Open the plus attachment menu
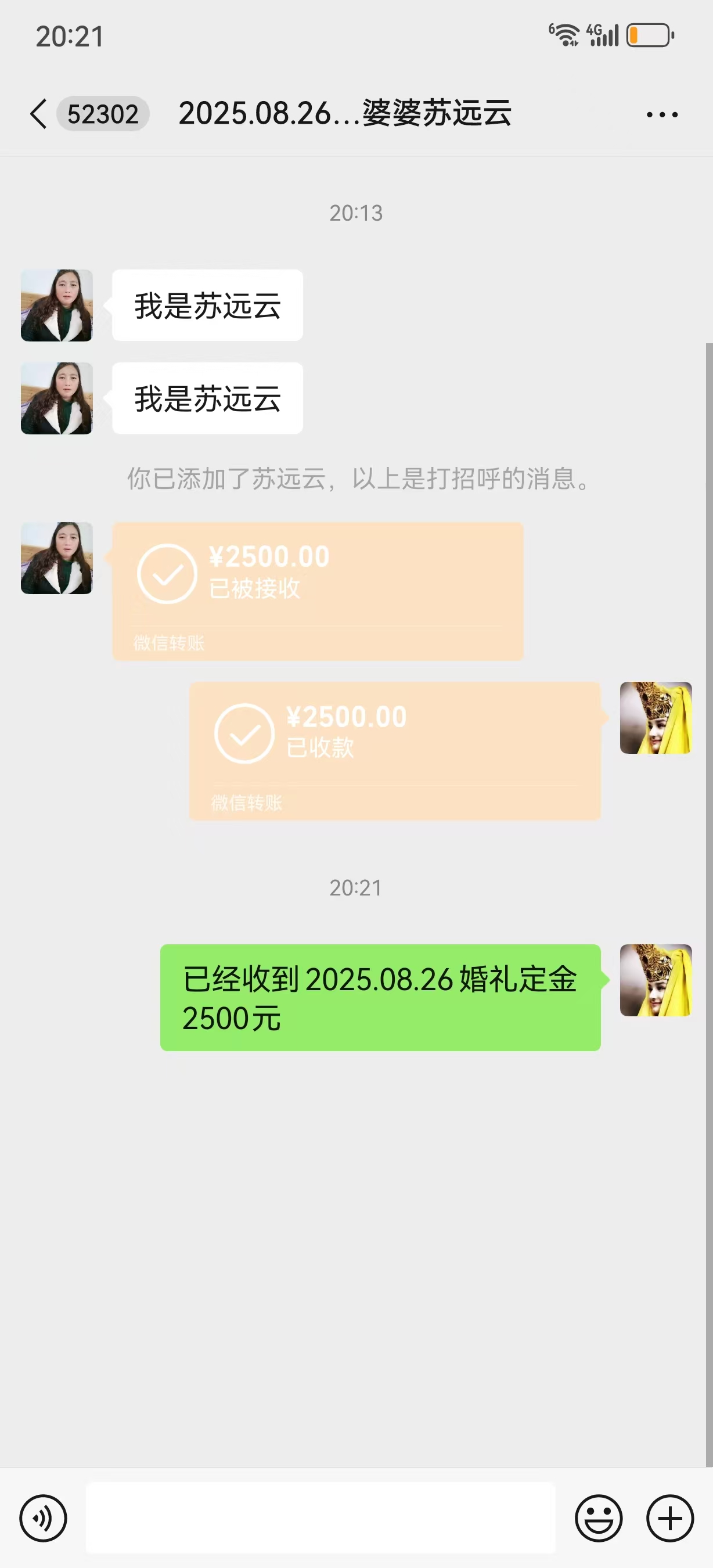This screenshot has width=713, height=1568. coord(670,1518)
